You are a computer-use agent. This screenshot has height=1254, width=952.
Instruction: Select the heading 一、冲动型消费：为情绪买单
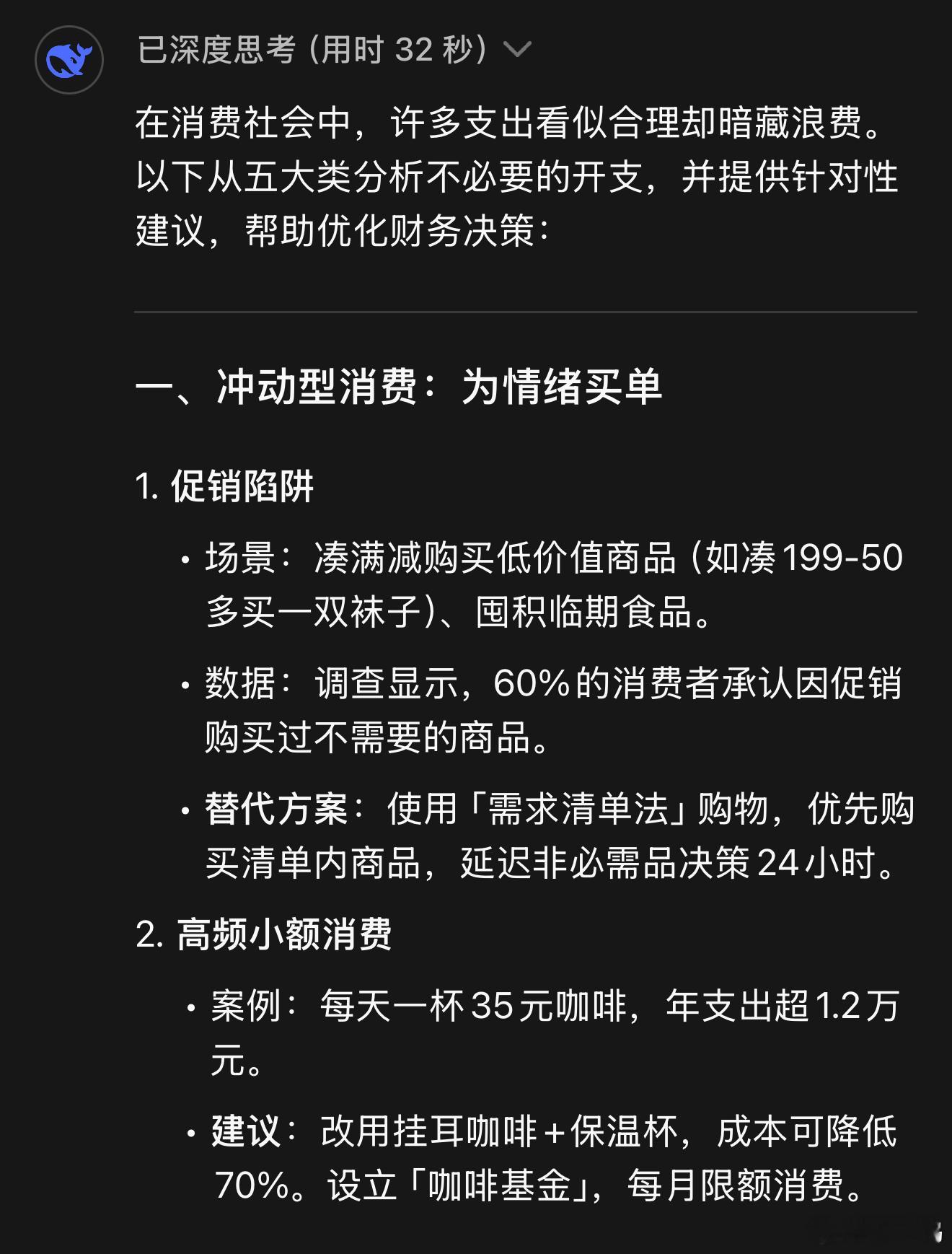point(400,388)
